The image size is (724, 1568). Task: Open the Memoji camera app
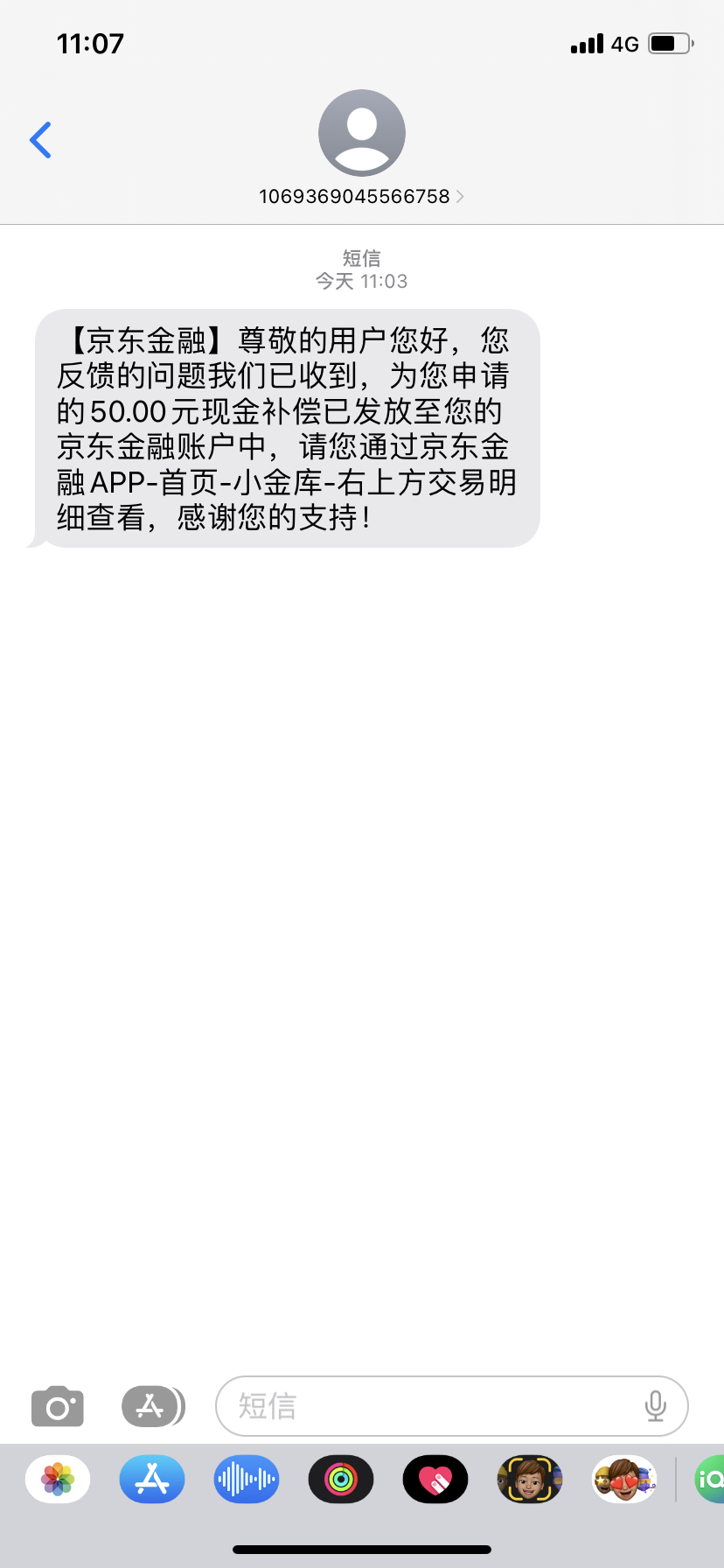530,1480
